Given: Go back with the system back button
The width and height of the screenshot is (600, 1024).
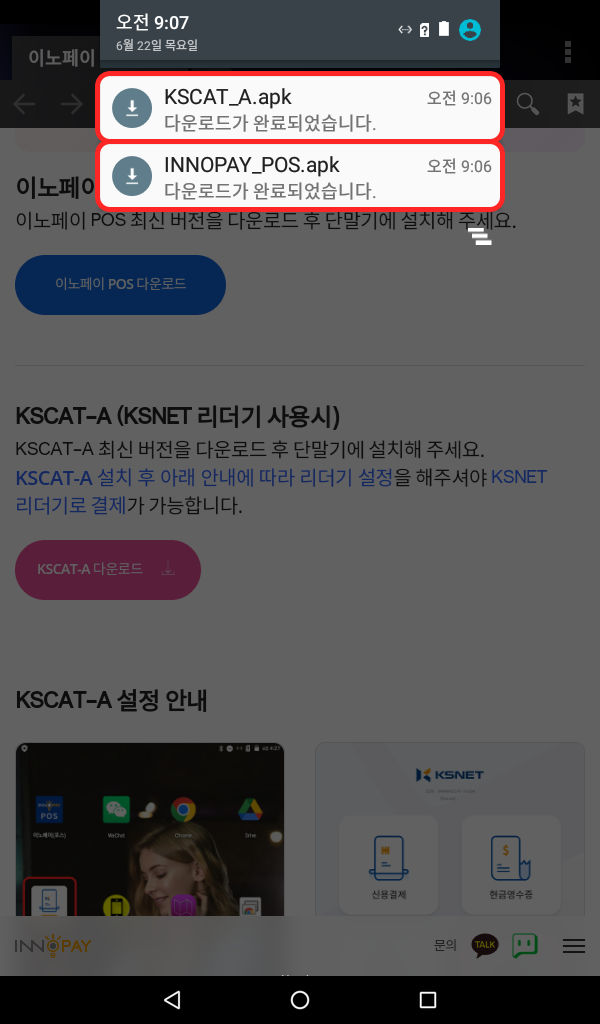Looking at the screenshot, I should click(x=172, y=999).
